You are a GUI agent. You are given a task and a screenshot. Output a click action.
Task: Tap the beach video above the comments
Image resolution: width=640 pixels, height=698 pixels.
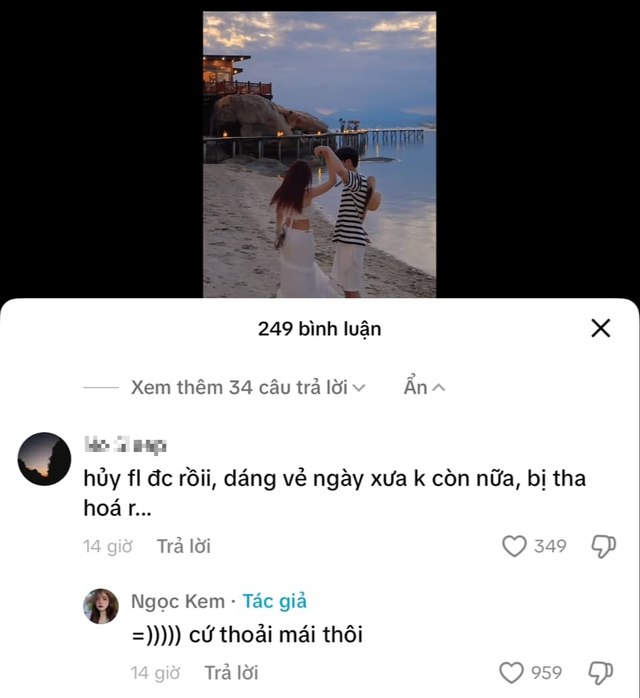click(x=319, y=155)
